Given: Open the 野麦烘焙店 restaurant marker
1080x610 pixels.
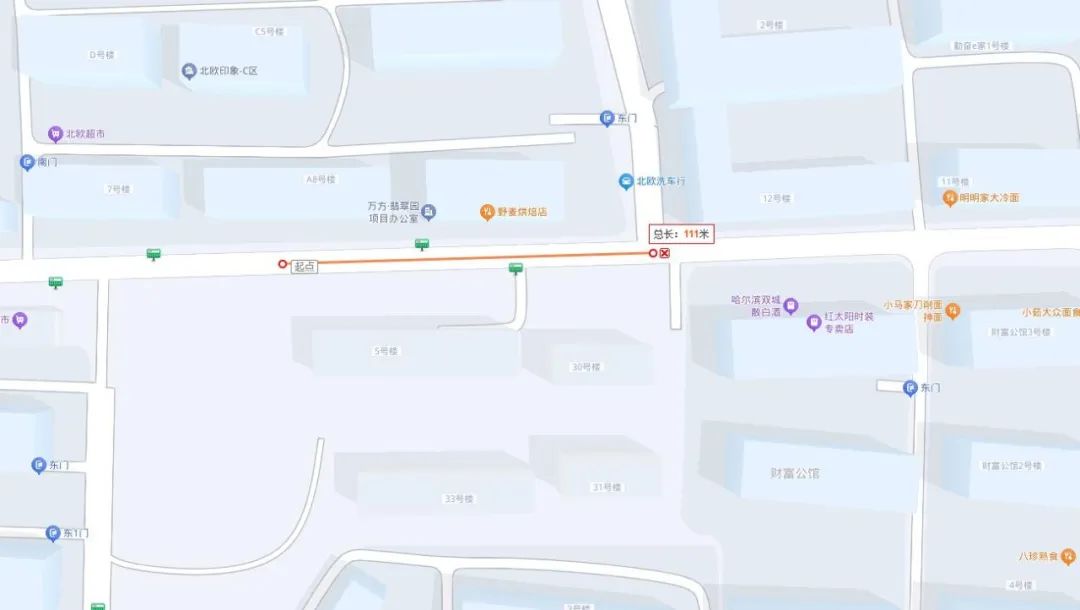Looking at the screenshot, I should click(485, 211).
